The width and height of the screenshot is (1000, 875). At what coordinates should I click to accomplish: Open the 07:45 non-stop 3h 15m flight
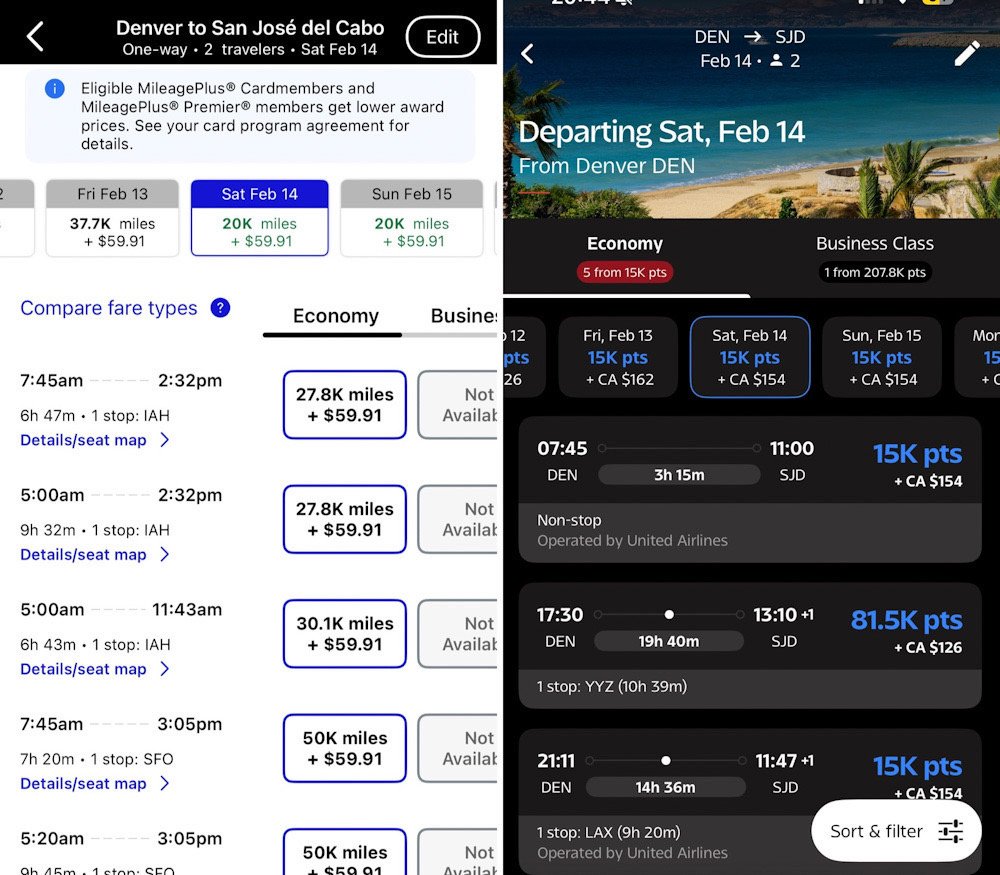[750, 490]
